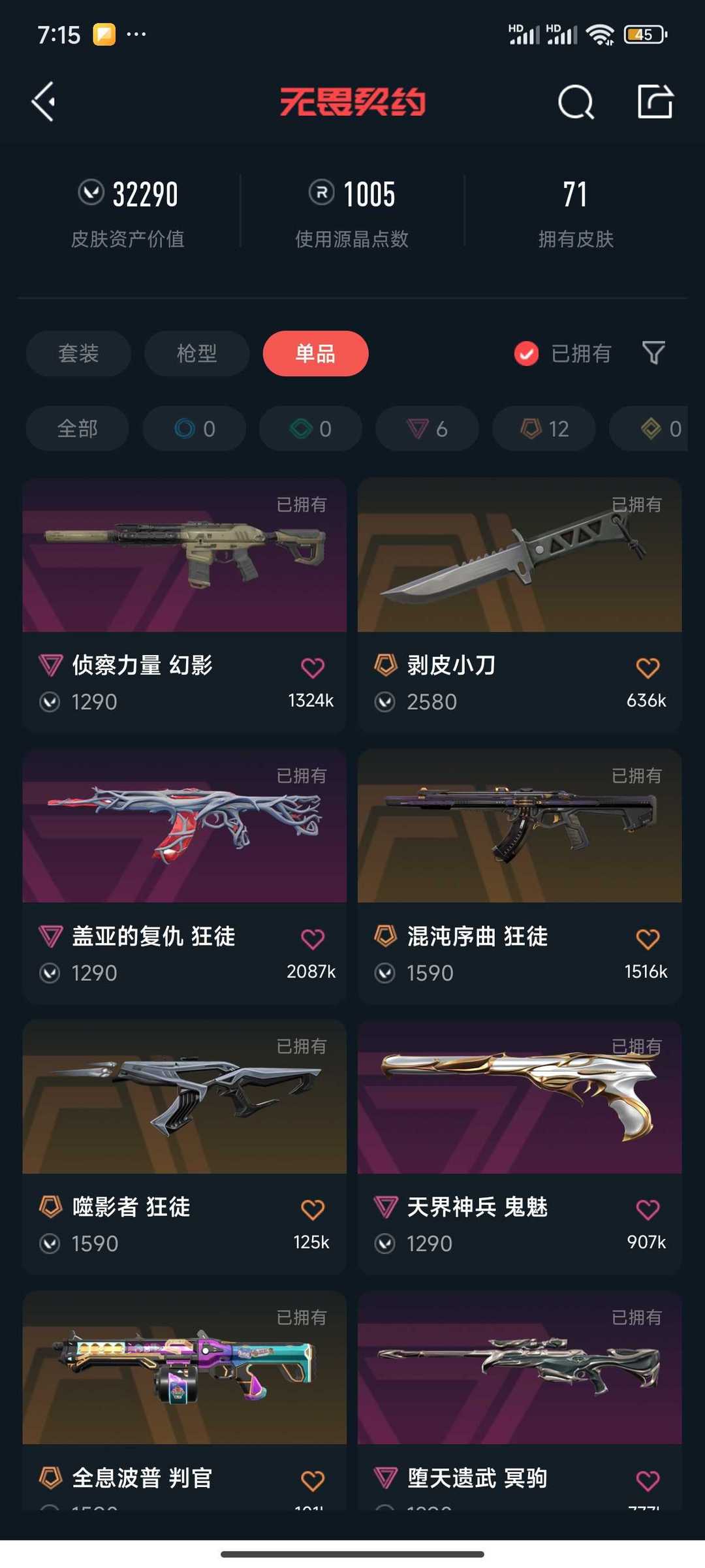This screenshot has height=1568, width=705.
Task: Select the 全部 rarity chip
Action: [77, 428]
